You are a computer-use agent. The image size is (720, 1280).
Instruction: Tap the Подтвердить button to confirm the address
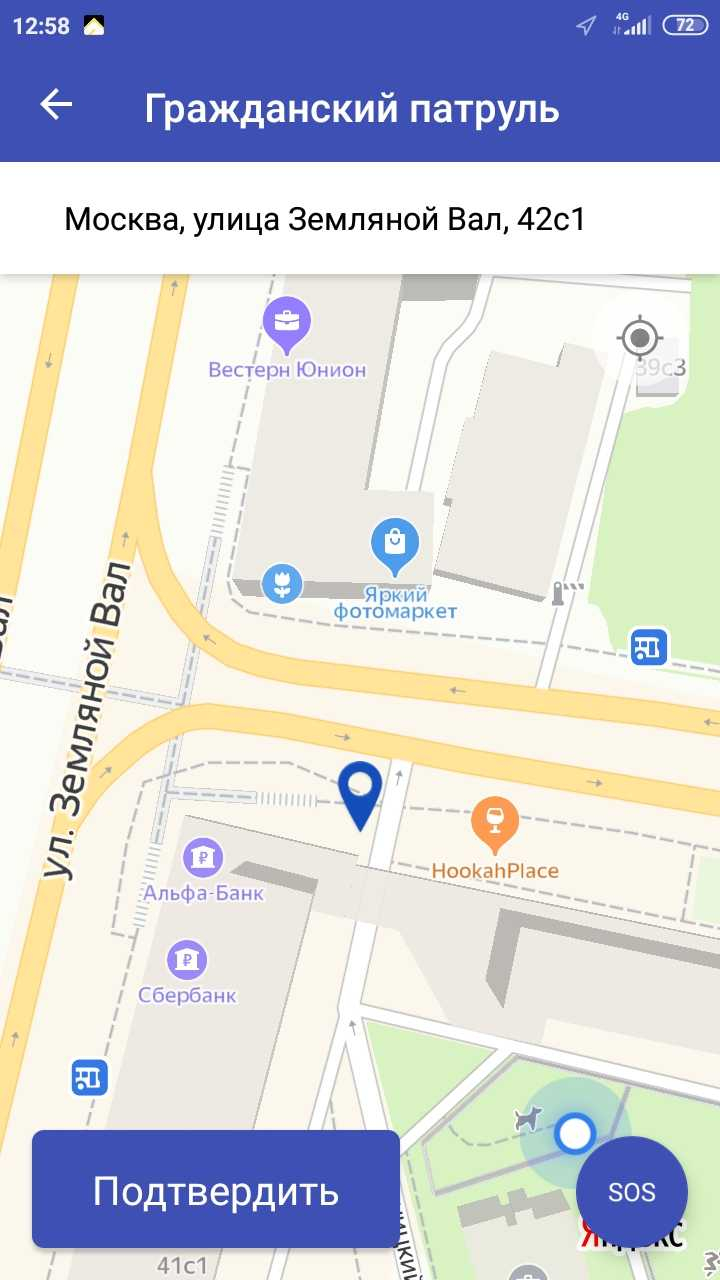click(216, 1190)
